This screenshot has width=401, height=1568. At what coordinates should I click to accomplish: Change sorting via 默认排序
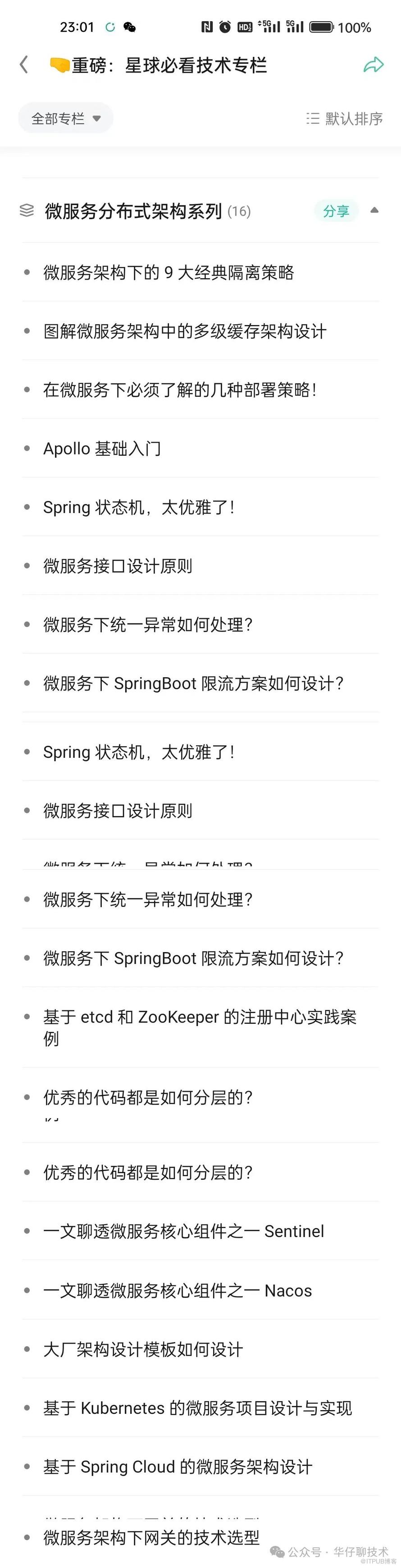coord(344,118)
